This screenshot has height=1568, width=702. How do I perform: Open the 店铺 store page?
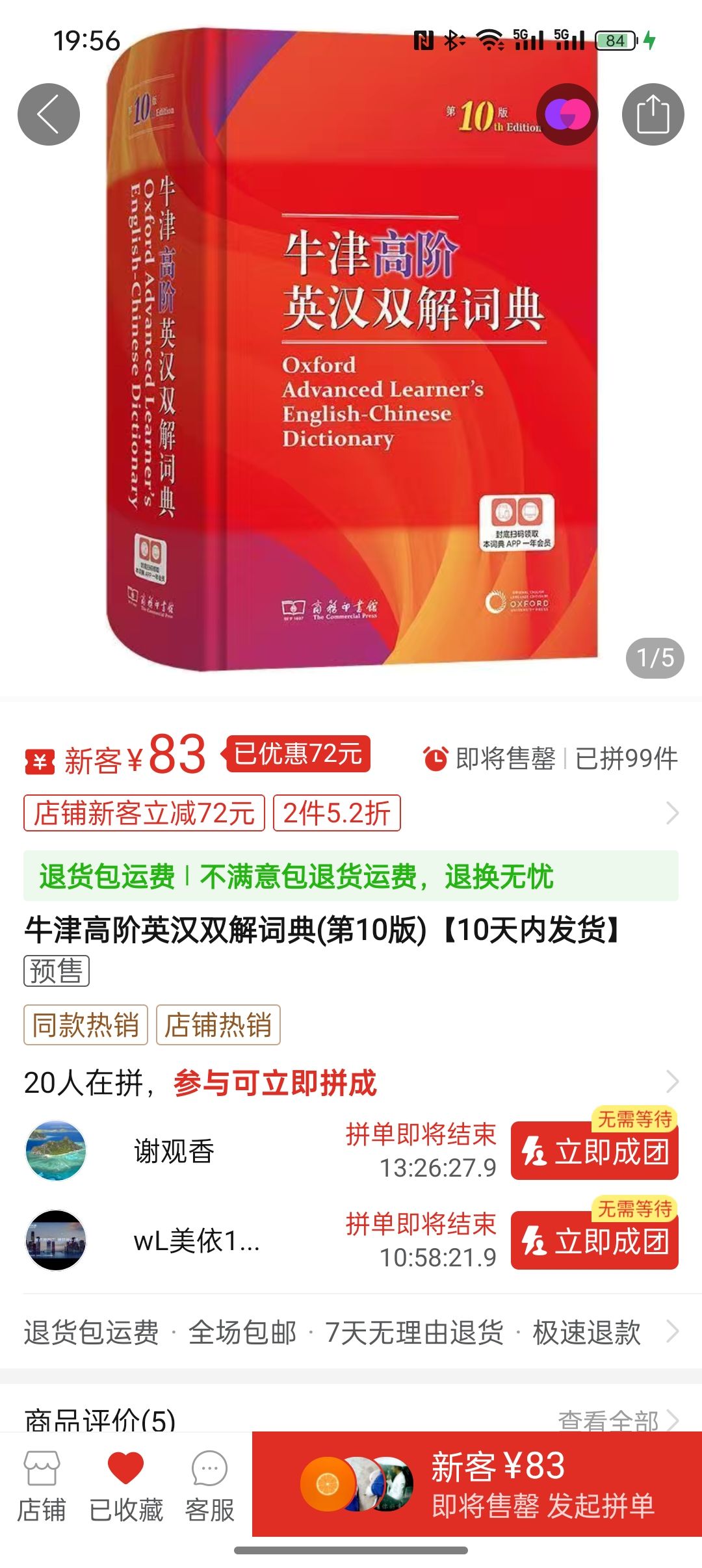click(41, 1487)
